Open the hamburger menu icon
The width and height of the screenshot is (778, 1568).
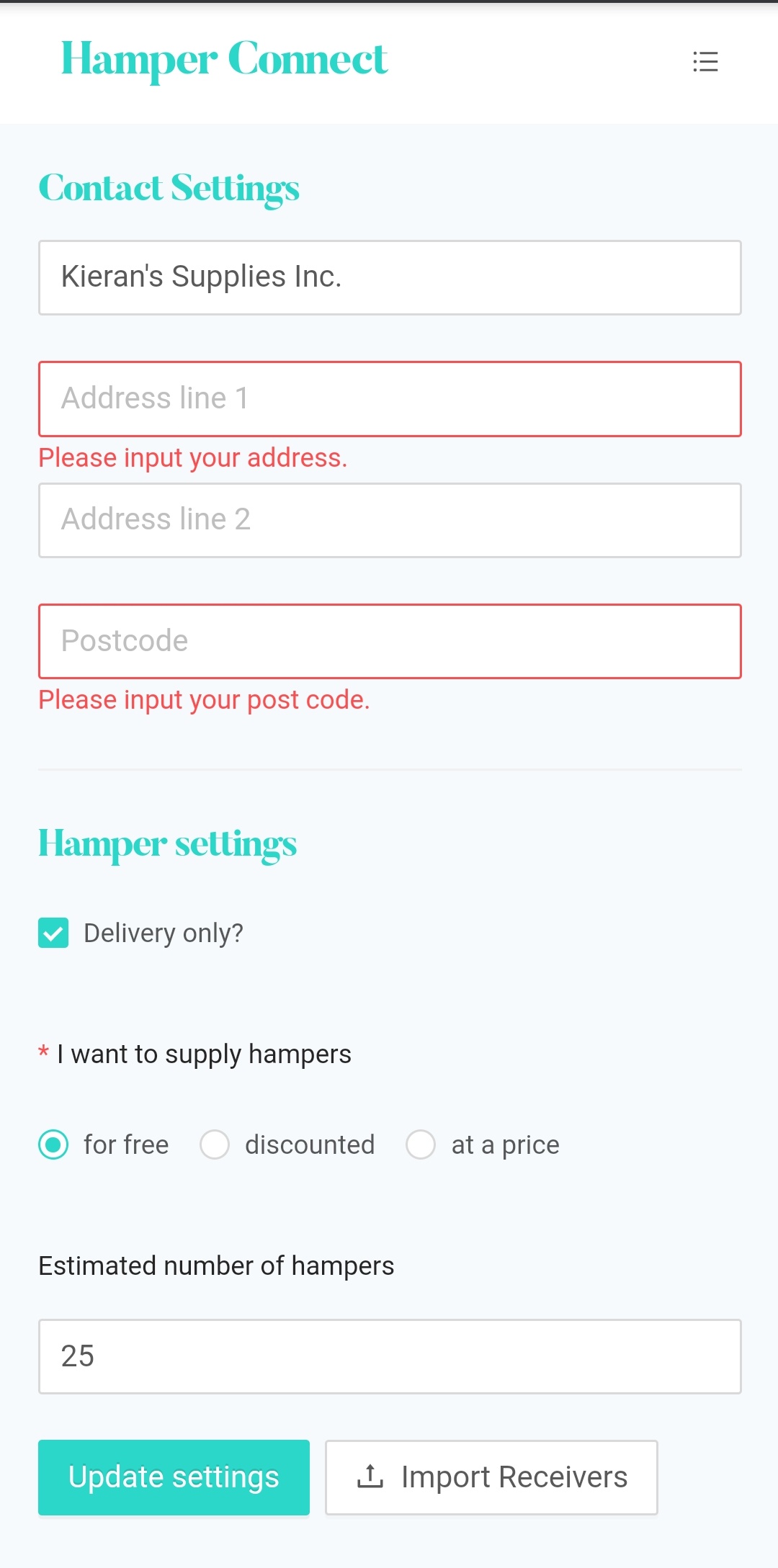[705, 62]
